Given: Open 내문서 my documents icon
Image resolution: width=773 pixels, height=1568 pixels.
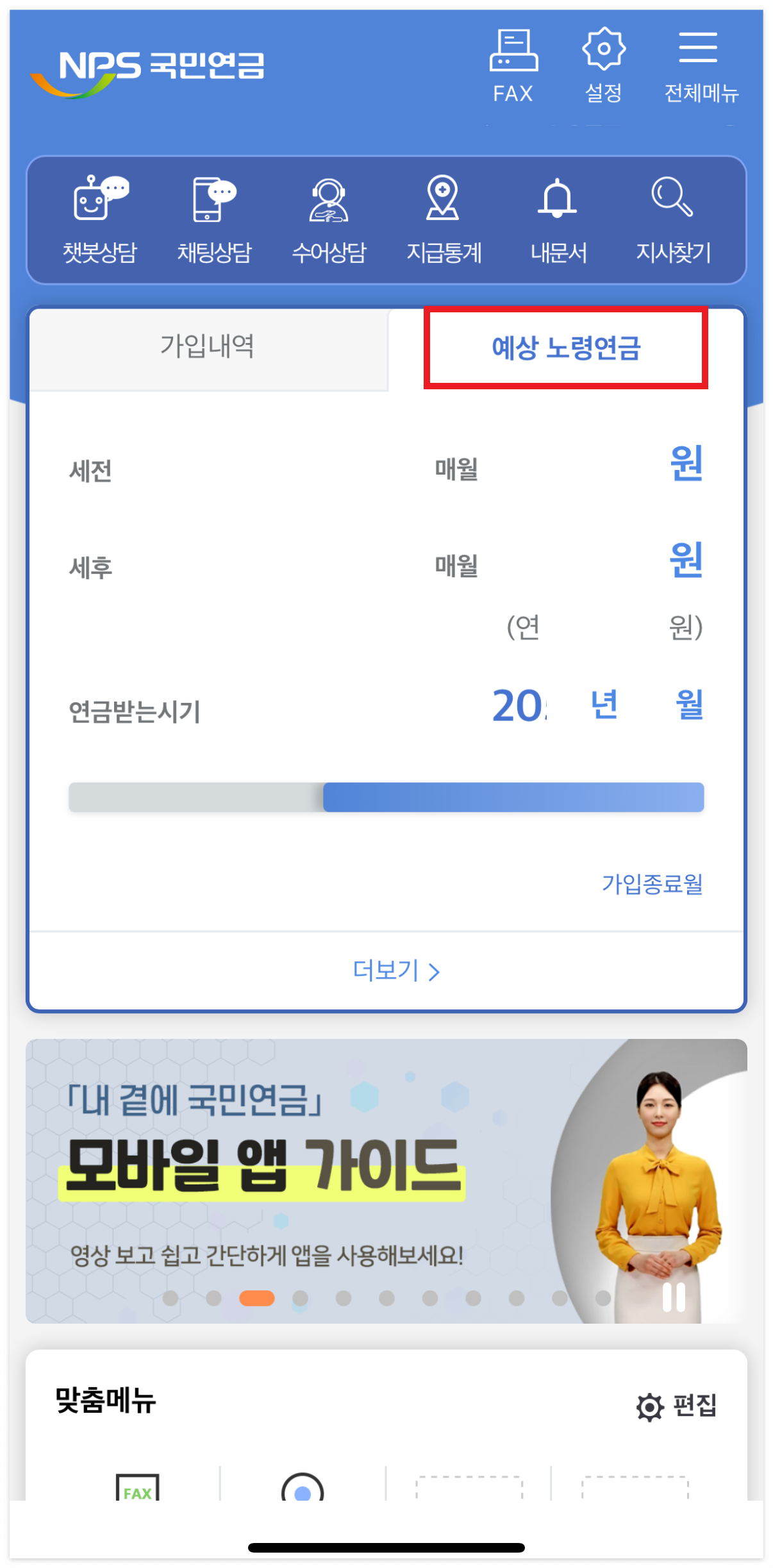Looking at the screenshot, I should (x=559, y=218).
